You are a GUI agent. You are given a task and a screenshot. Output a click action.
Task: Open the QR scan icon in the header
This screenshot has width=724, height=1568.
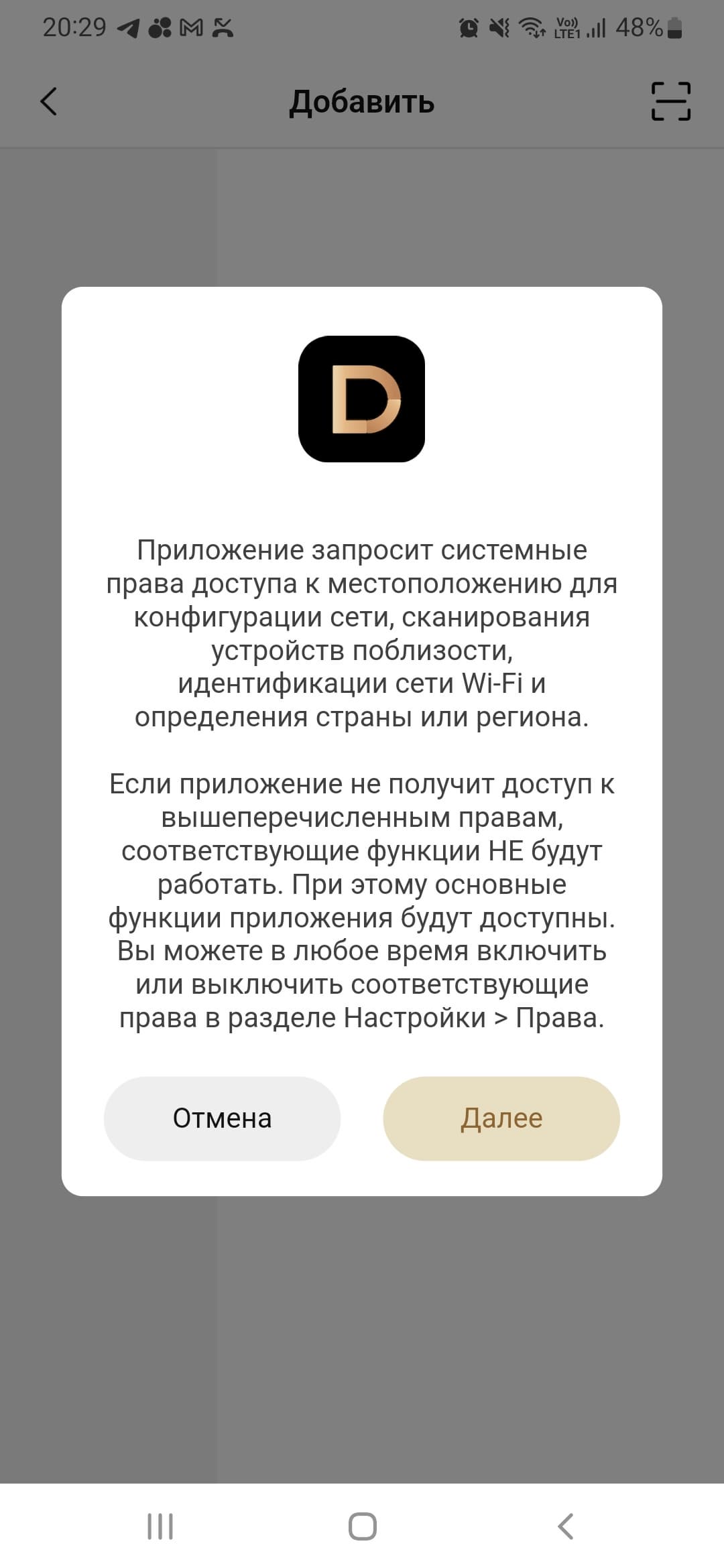tap(670, 101)
